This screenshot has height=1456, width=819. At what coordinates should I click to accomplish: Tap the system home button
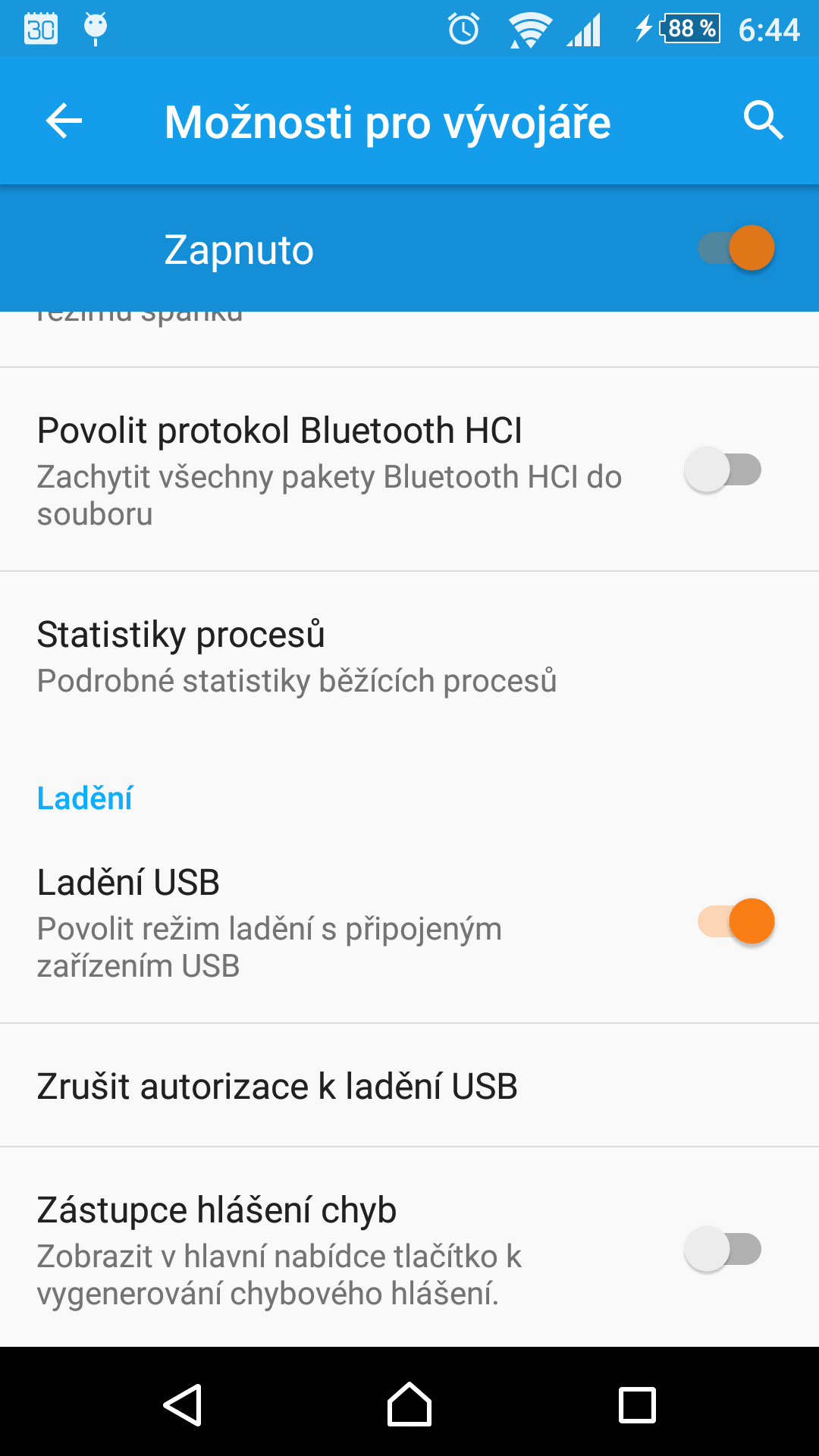pyautogui.click(x=409, y=1404)
